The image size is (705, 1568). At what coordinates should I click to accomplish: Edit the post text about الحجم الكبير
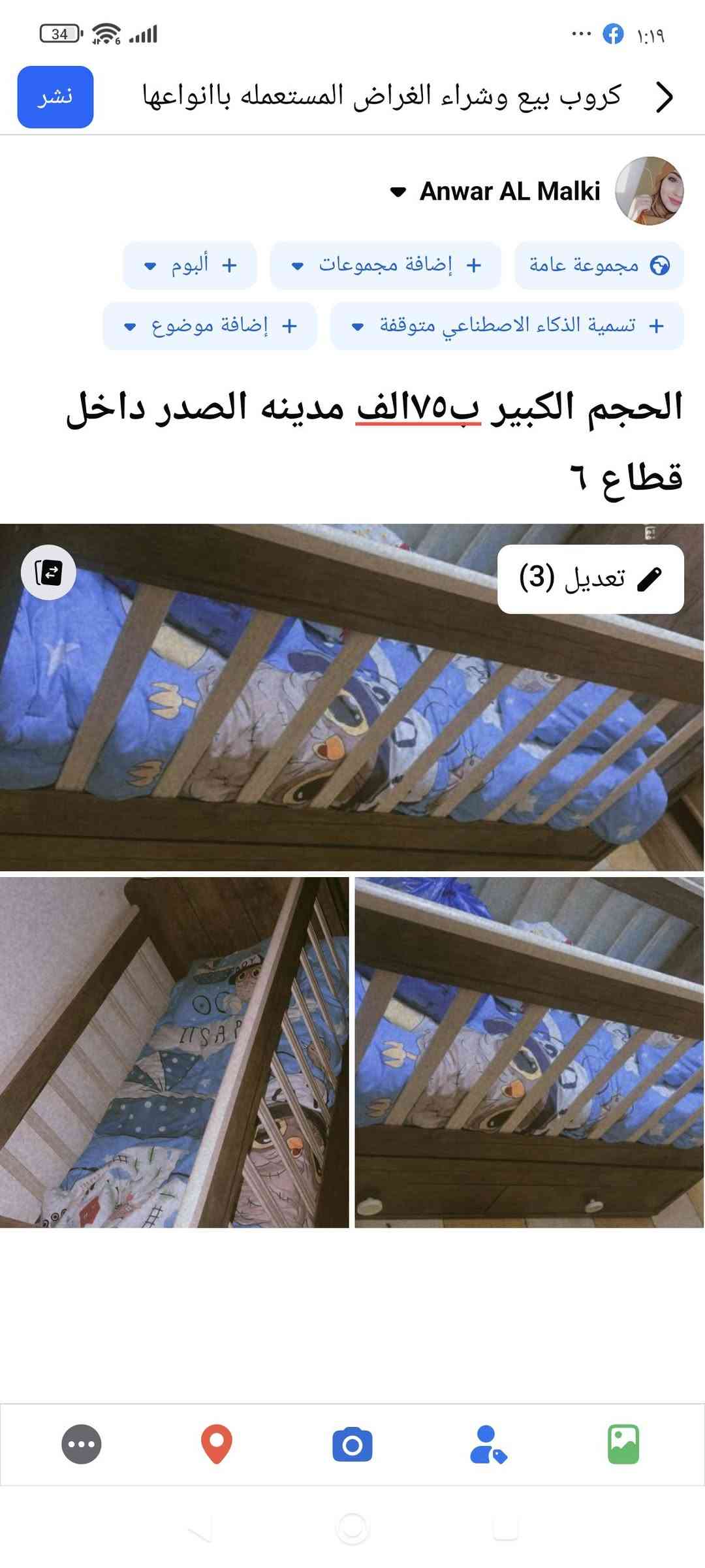tap(373, 441)
